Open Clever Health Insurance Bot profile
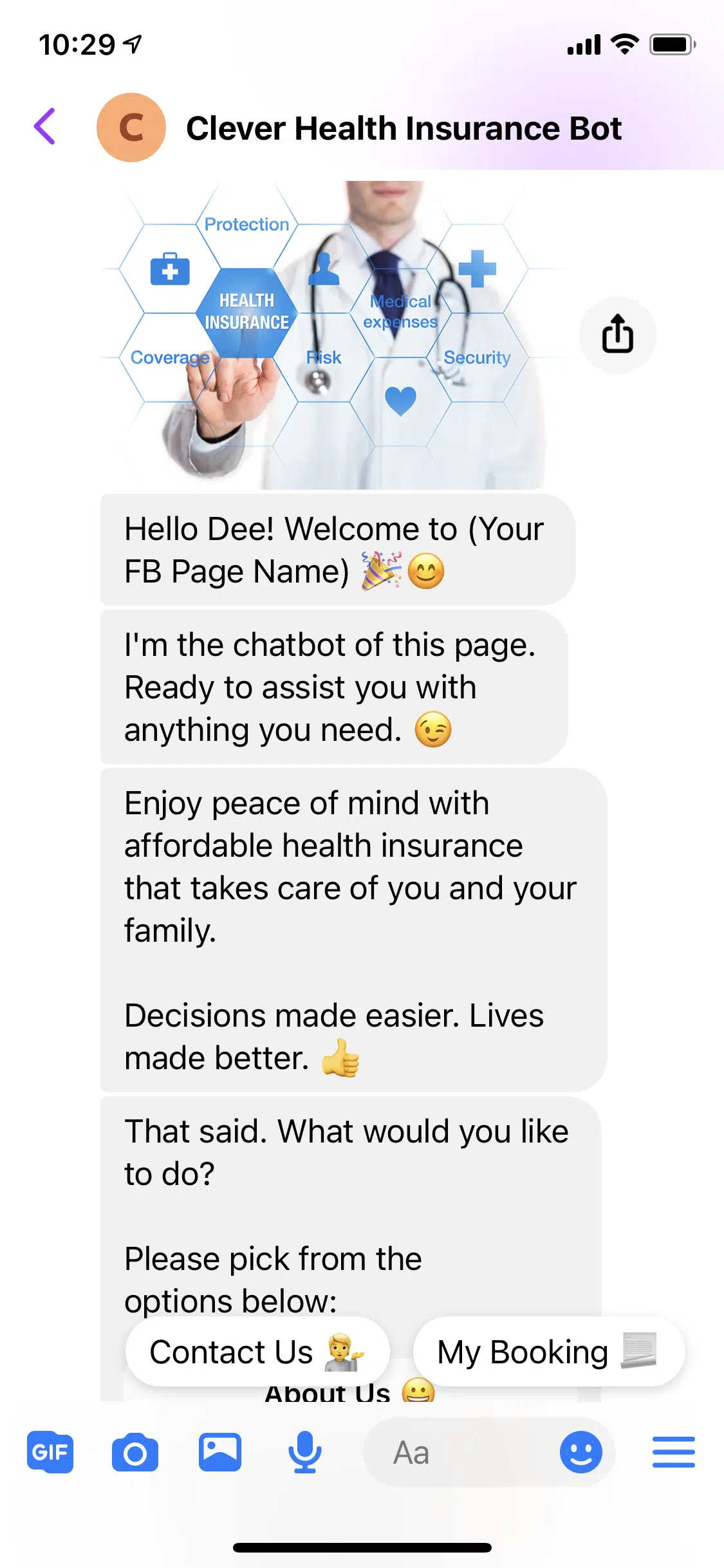Image resolution: width=724 pixels, height=1568 pixels. (403, 128)
